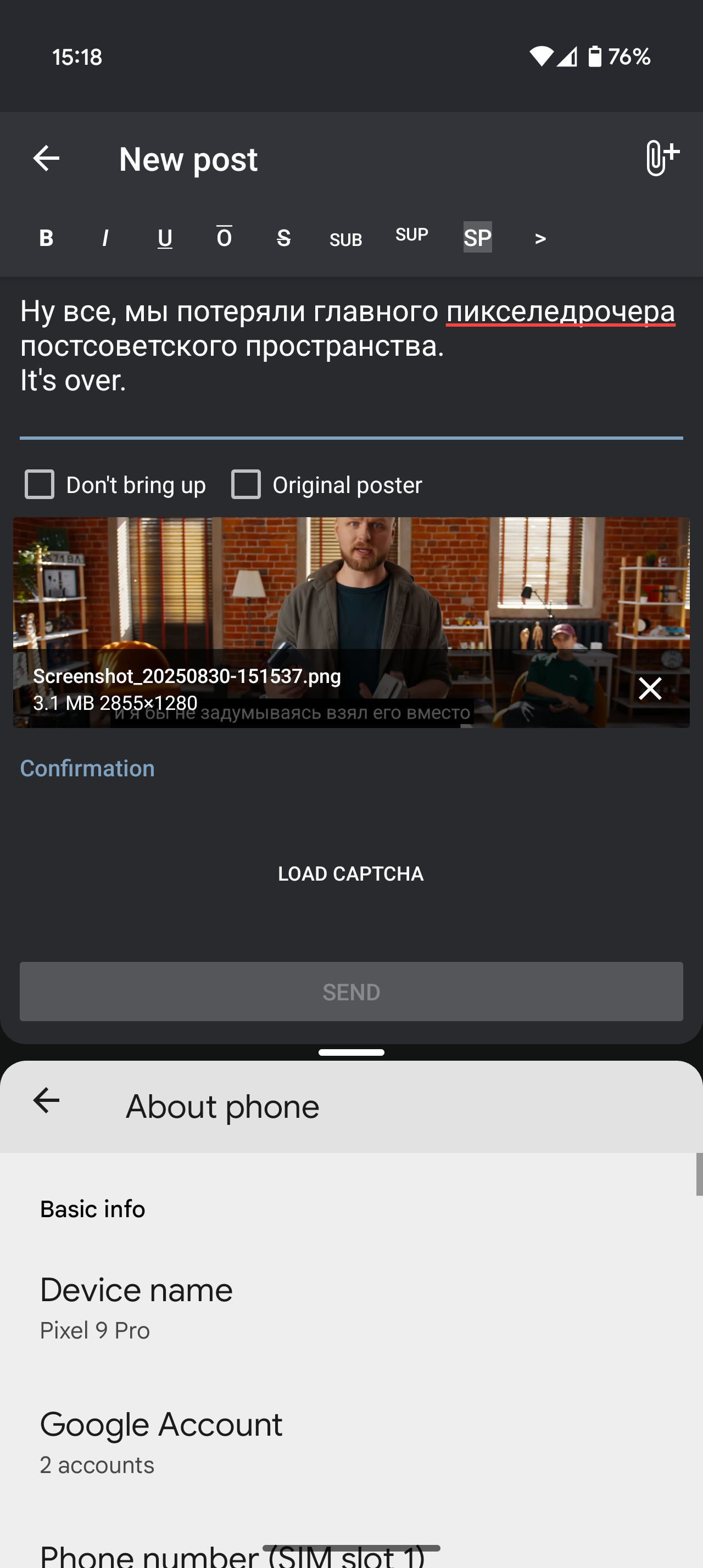Go back from About phone
The image size is (703, 1568).
[46, 1101]
